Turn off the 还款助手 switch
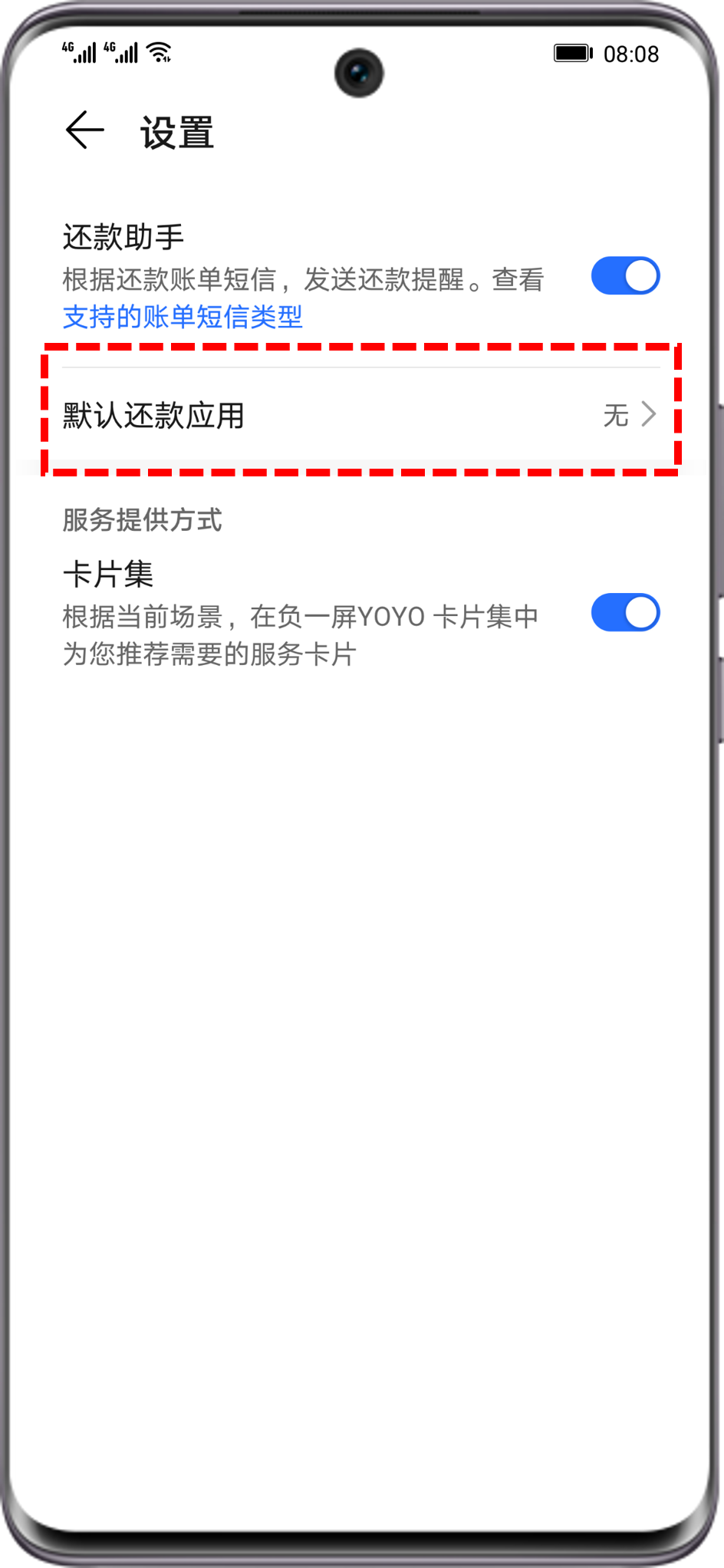The height and width of the screenshot is (1568, 724). point(625,276)
